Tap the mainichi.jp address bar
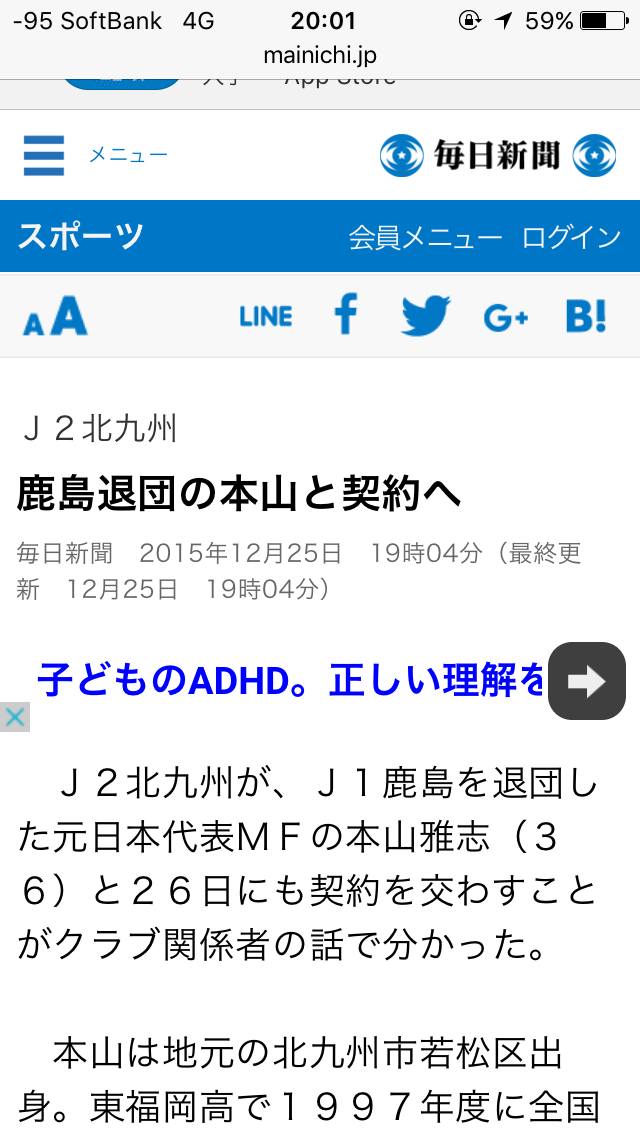640x1136 pixels. point(320,55)
